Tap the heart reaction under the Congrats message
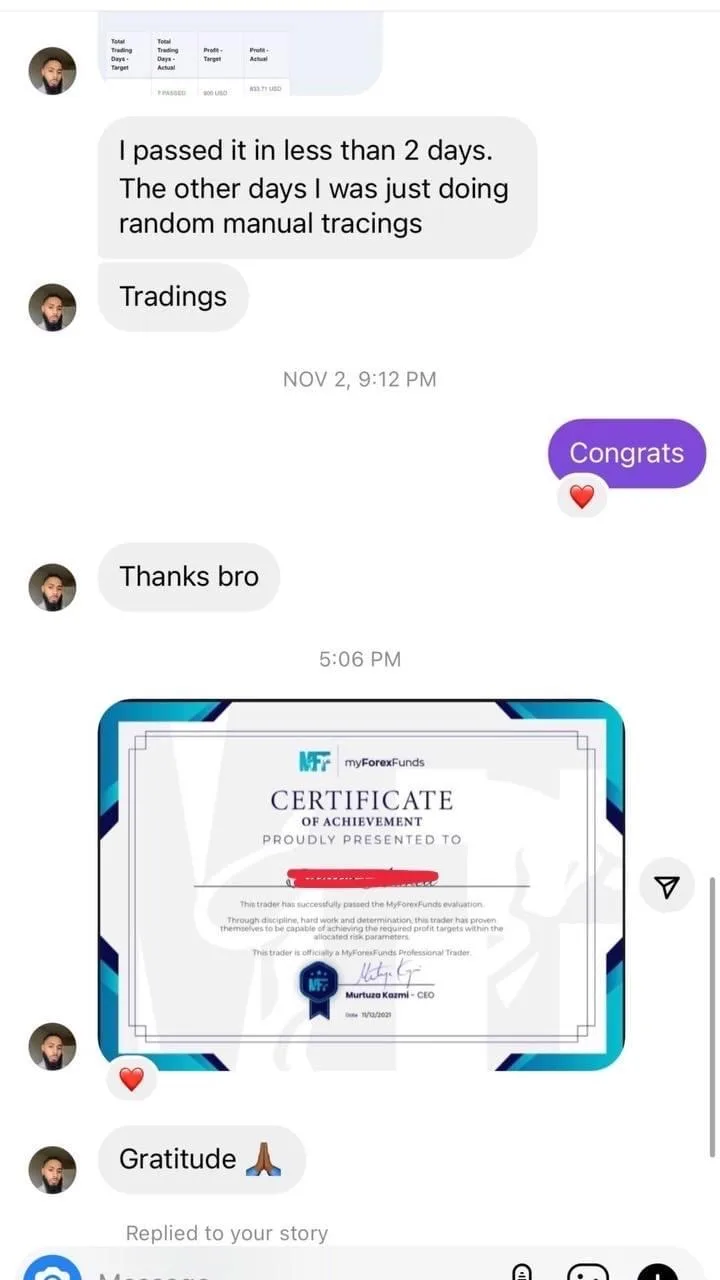 (x=582, y=496)
